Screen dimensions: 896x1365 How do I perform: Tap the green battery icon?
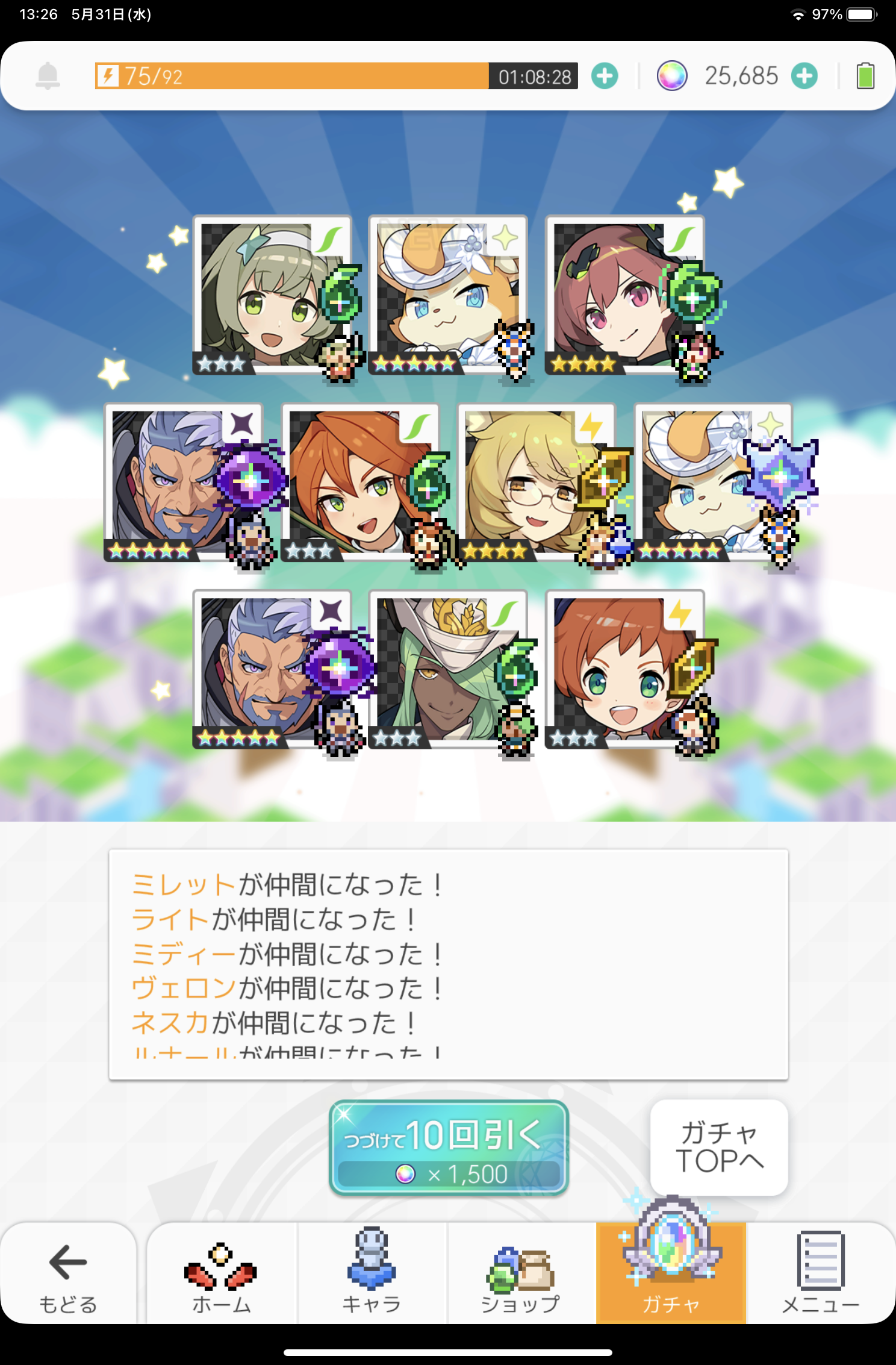click(x=865, y=76)
